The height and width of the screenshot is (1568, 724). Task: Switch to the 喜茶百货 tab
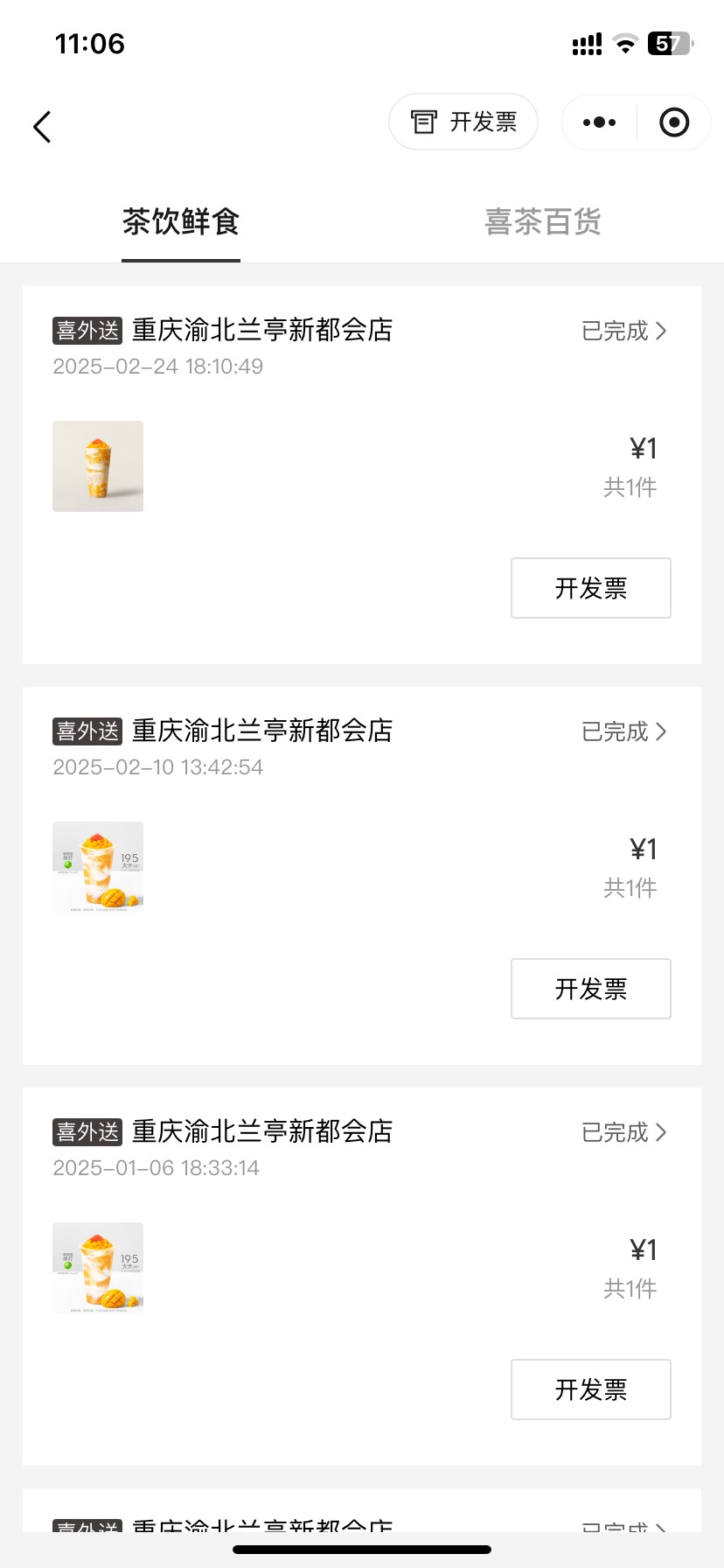[x=543, y=222]
